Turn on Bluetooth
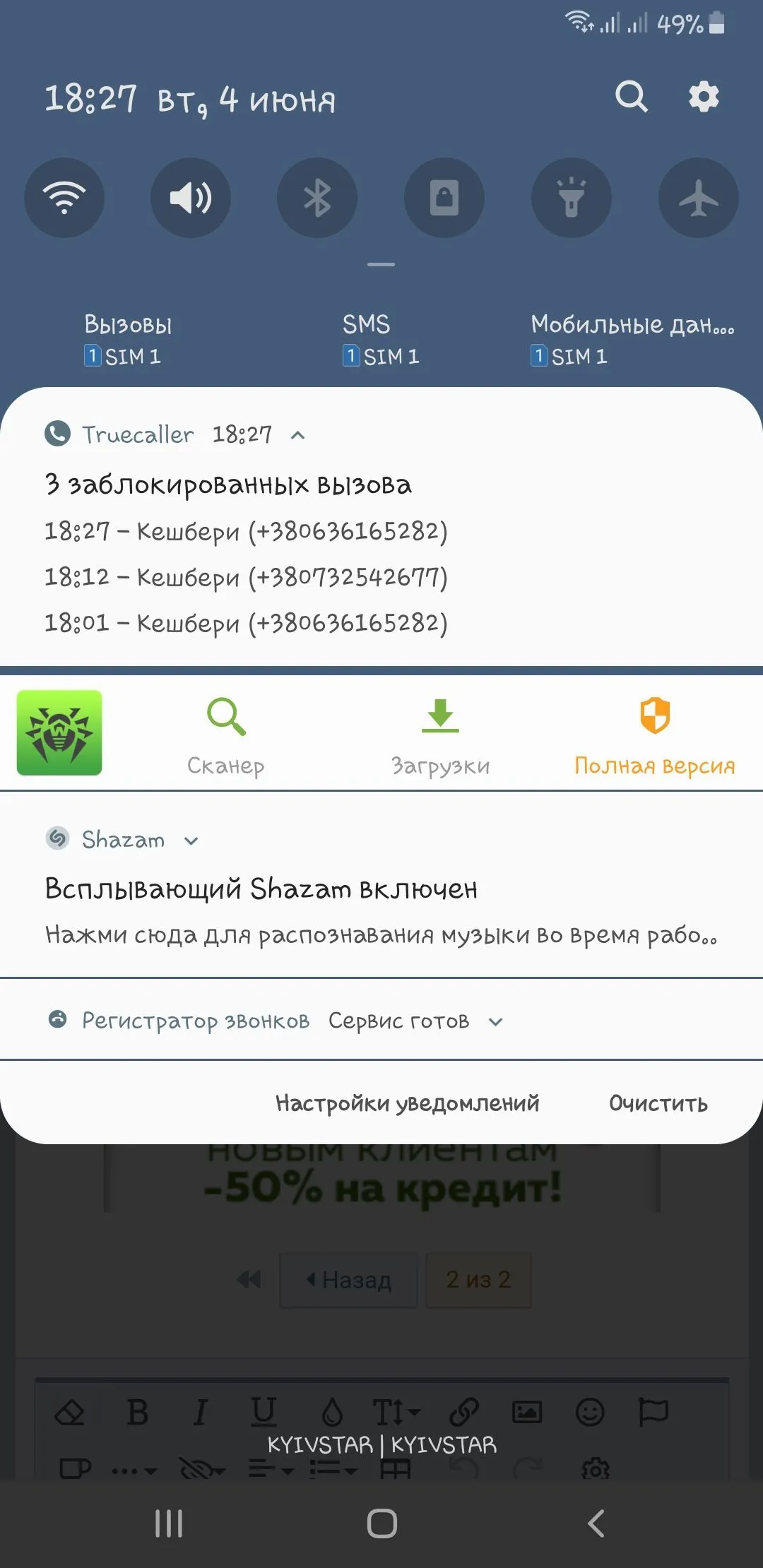Viewport: 763px width, 1568px height. pyautogui.click(x=317, y=198)
